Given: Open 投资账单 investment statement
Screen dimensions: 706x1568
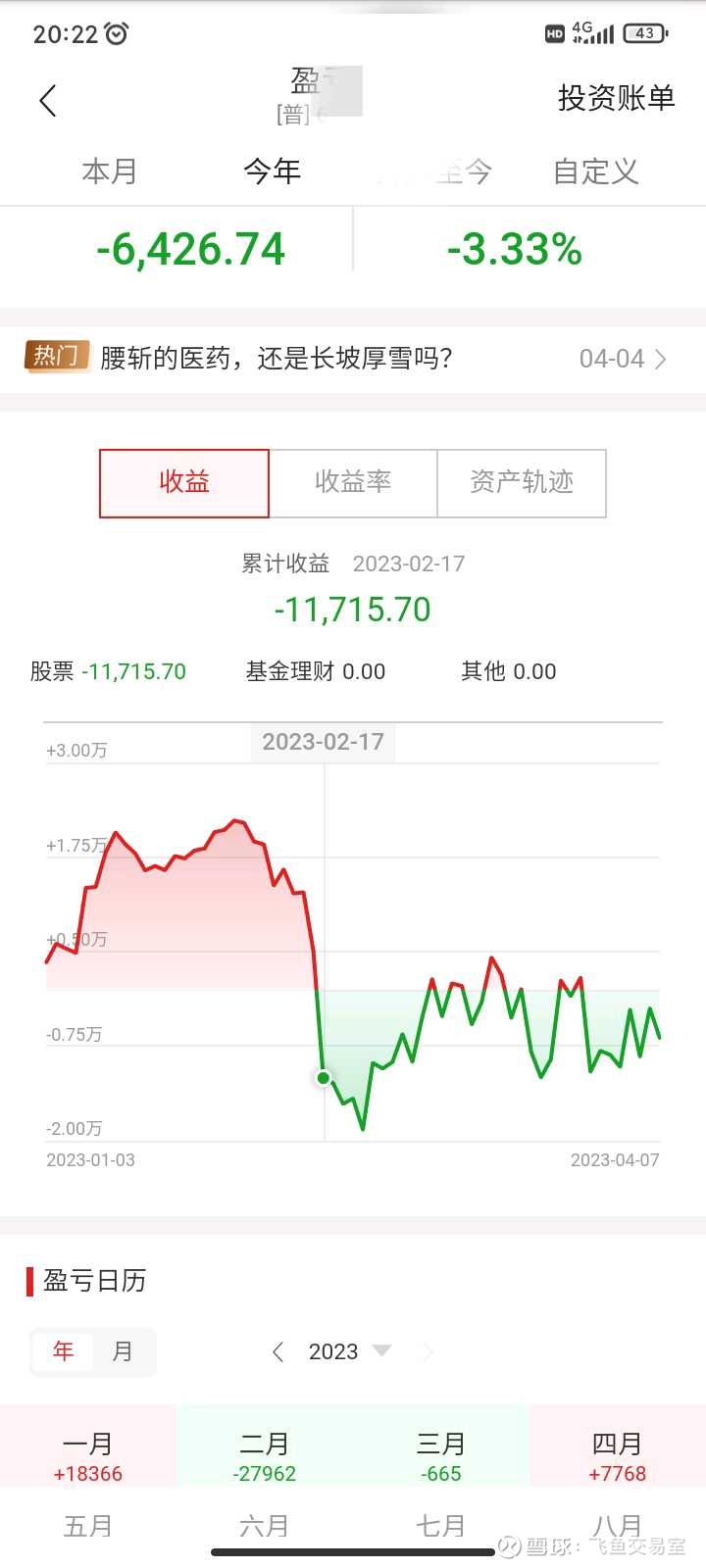Looking at the screenshot, I should coord(614,100).
